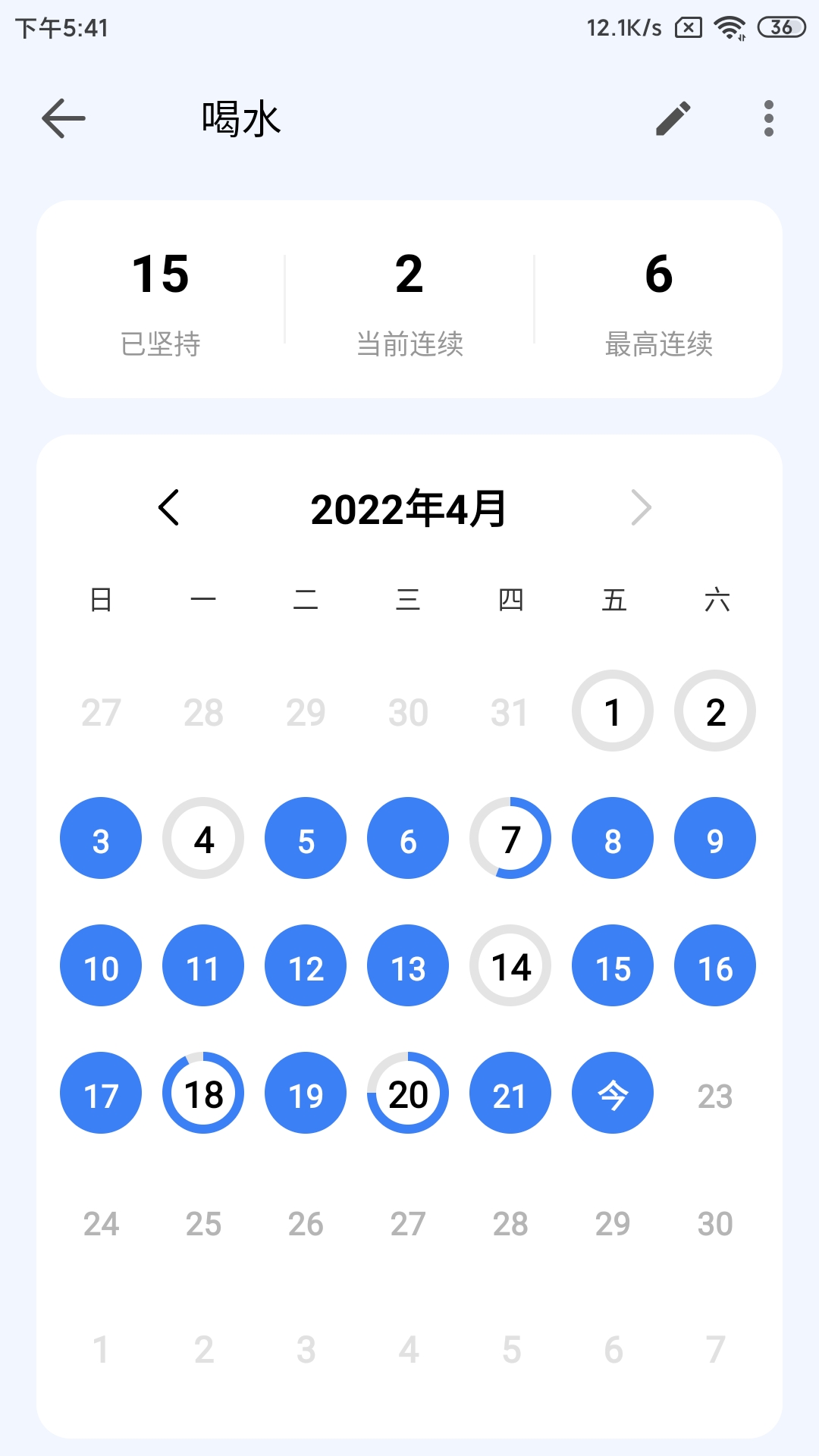This screenshot has height=1456, width=819.
Task: Tap the 最高连续 statistic
Action: point(659,344)
